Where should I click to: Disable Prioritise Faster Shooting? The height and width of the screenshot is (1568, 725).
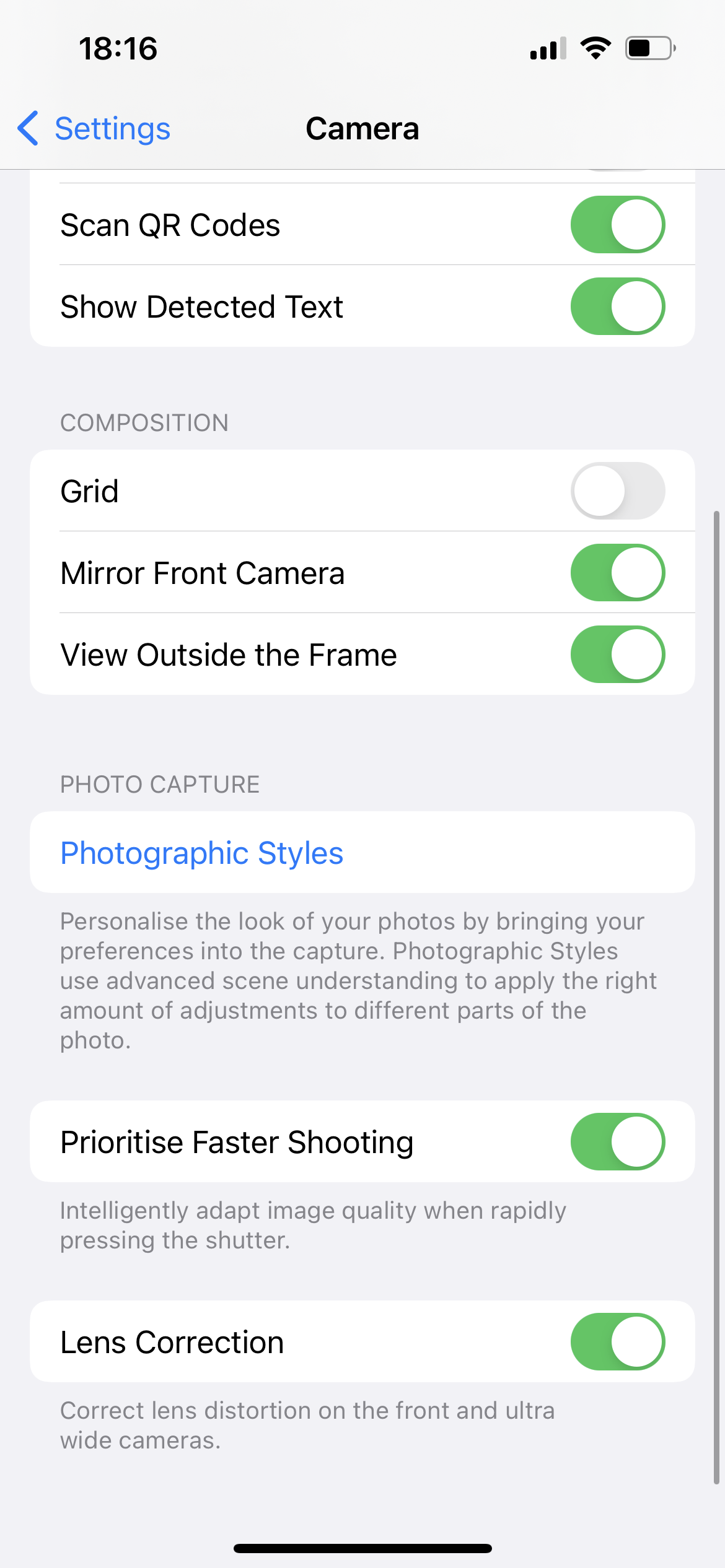(x=617, y=1142)
